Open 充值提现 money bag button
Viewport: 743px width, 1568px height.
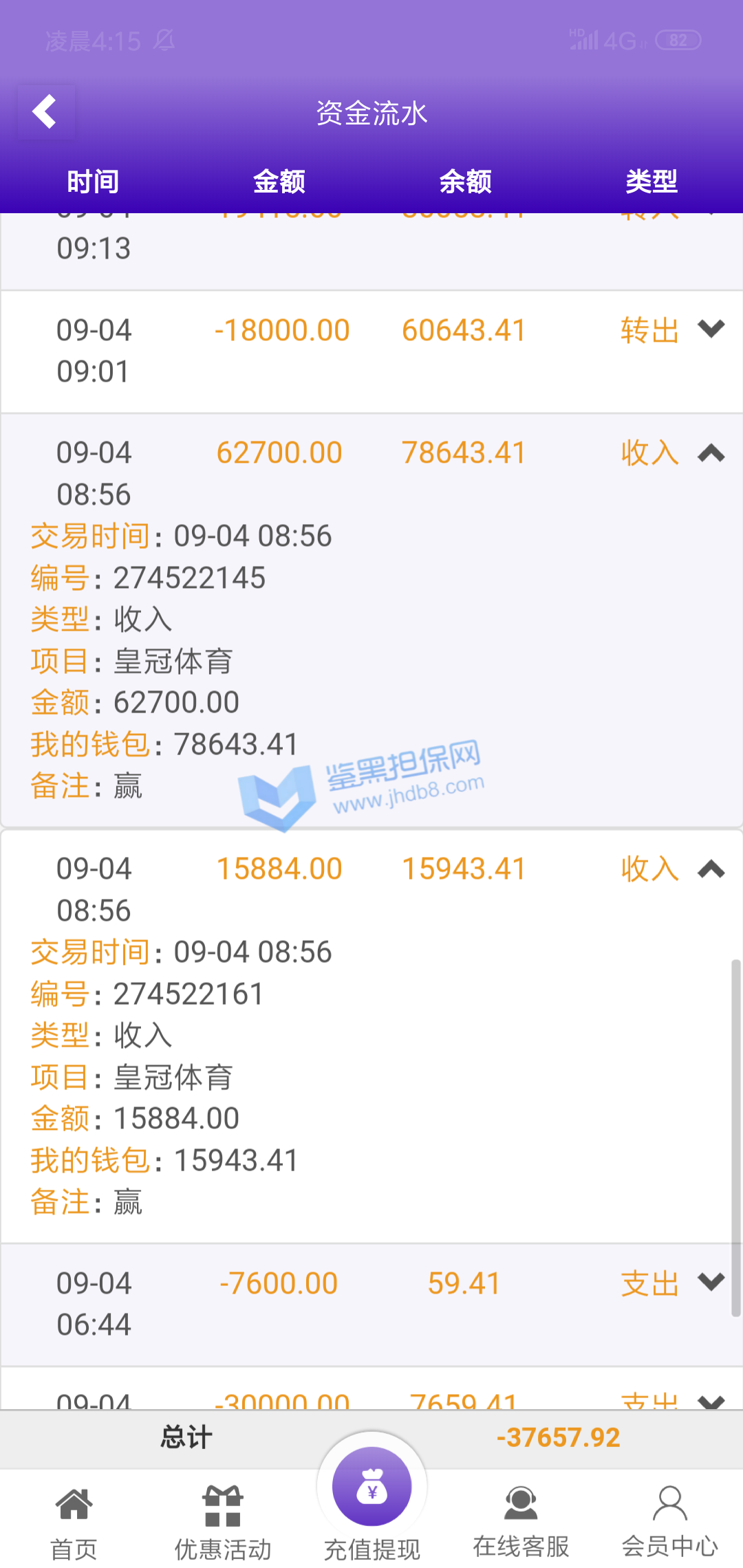[371, 1489]
